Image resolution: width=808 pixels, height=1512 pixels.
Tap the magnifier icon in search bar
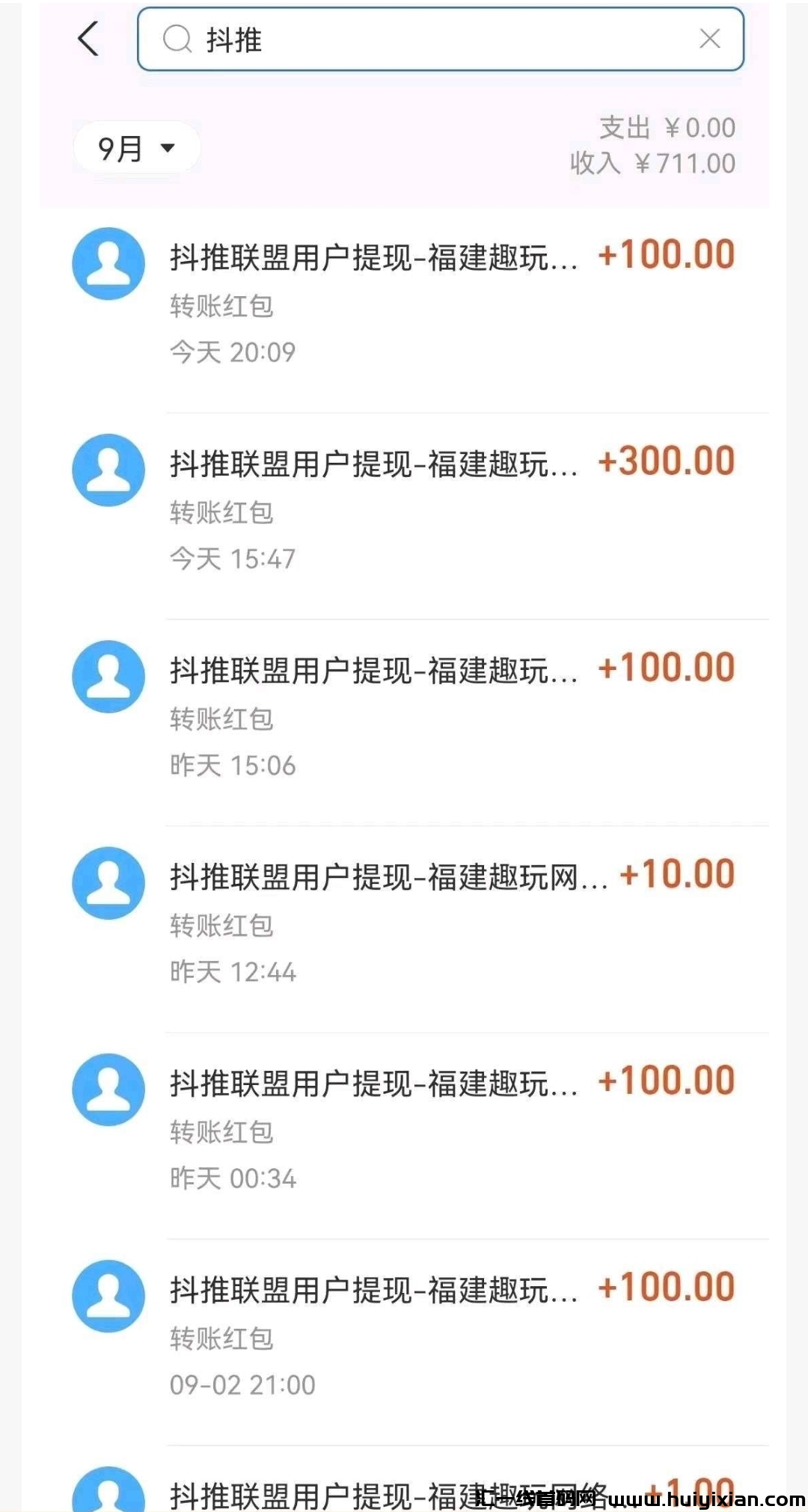pyautogui.click(x=177, y=38)
